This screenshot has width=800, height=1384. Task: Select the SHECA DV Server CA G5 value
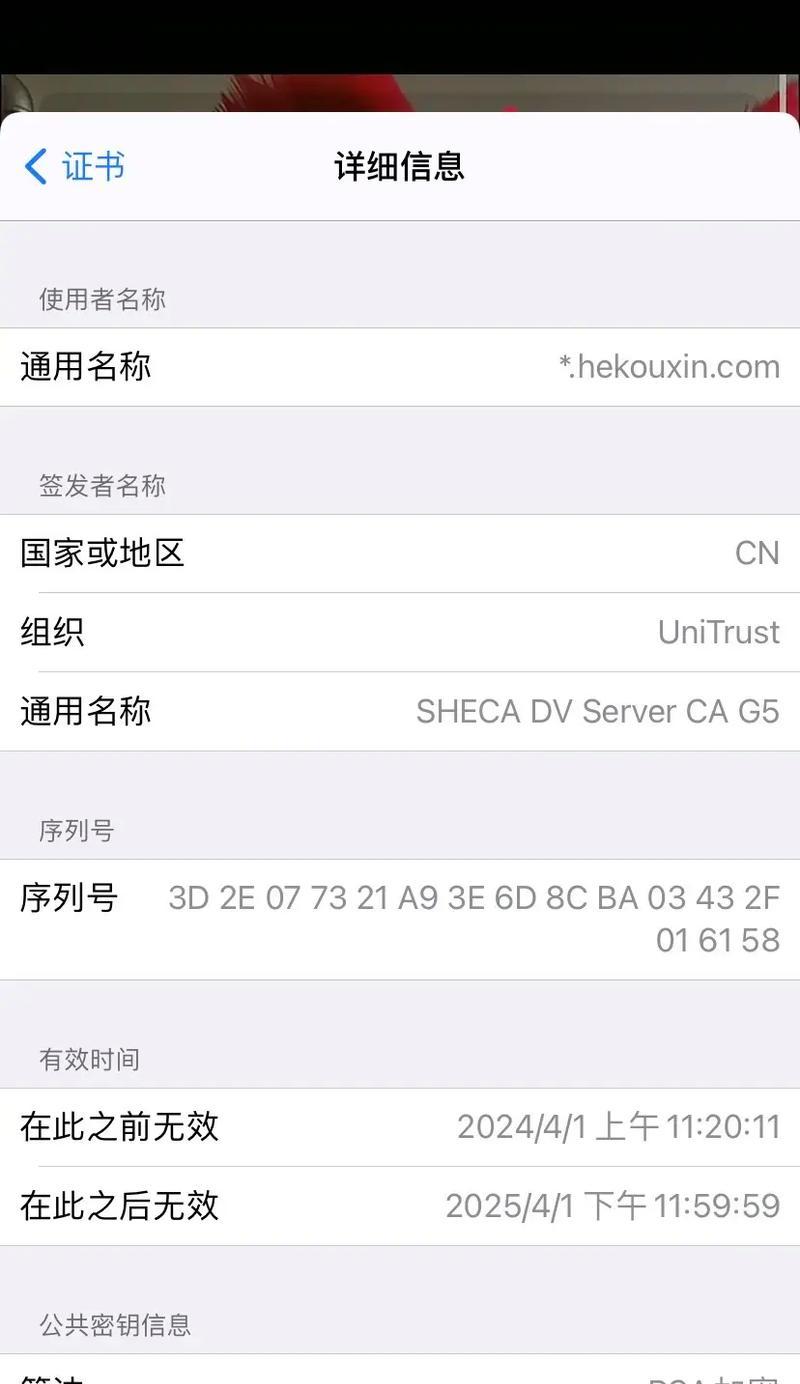[x=598, y=712]
